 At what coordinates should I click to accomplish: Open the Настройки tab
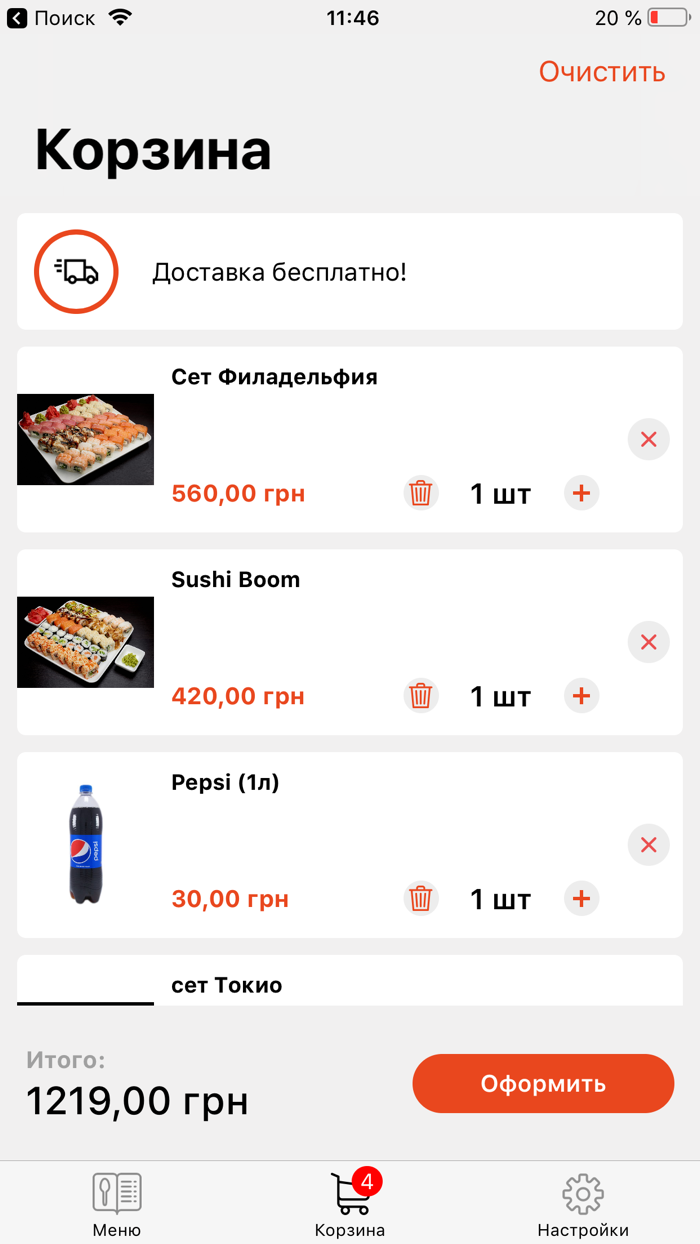(583, 1203)
